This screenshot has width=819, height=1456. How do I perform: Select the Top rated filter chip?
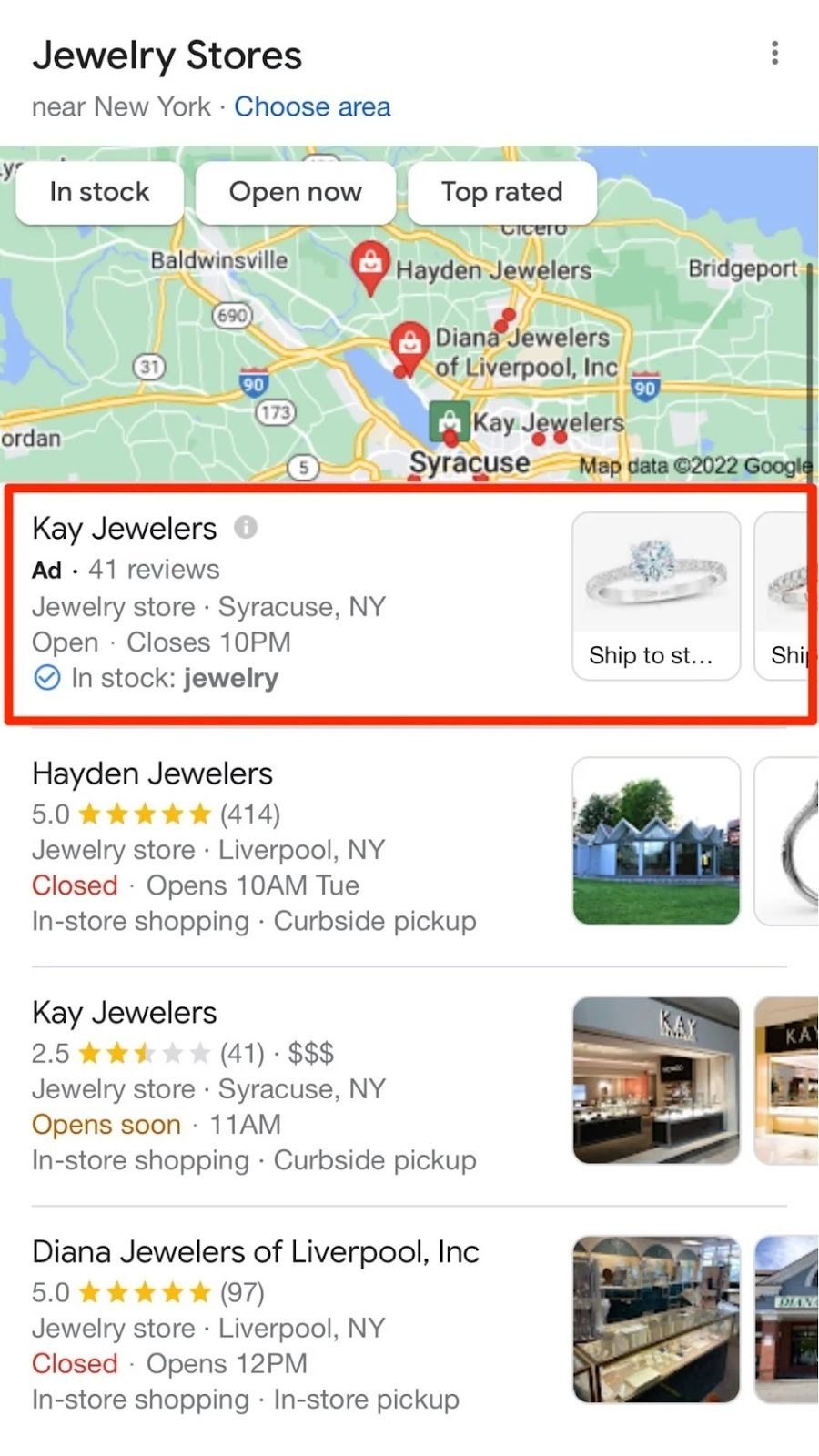(501, 192)
